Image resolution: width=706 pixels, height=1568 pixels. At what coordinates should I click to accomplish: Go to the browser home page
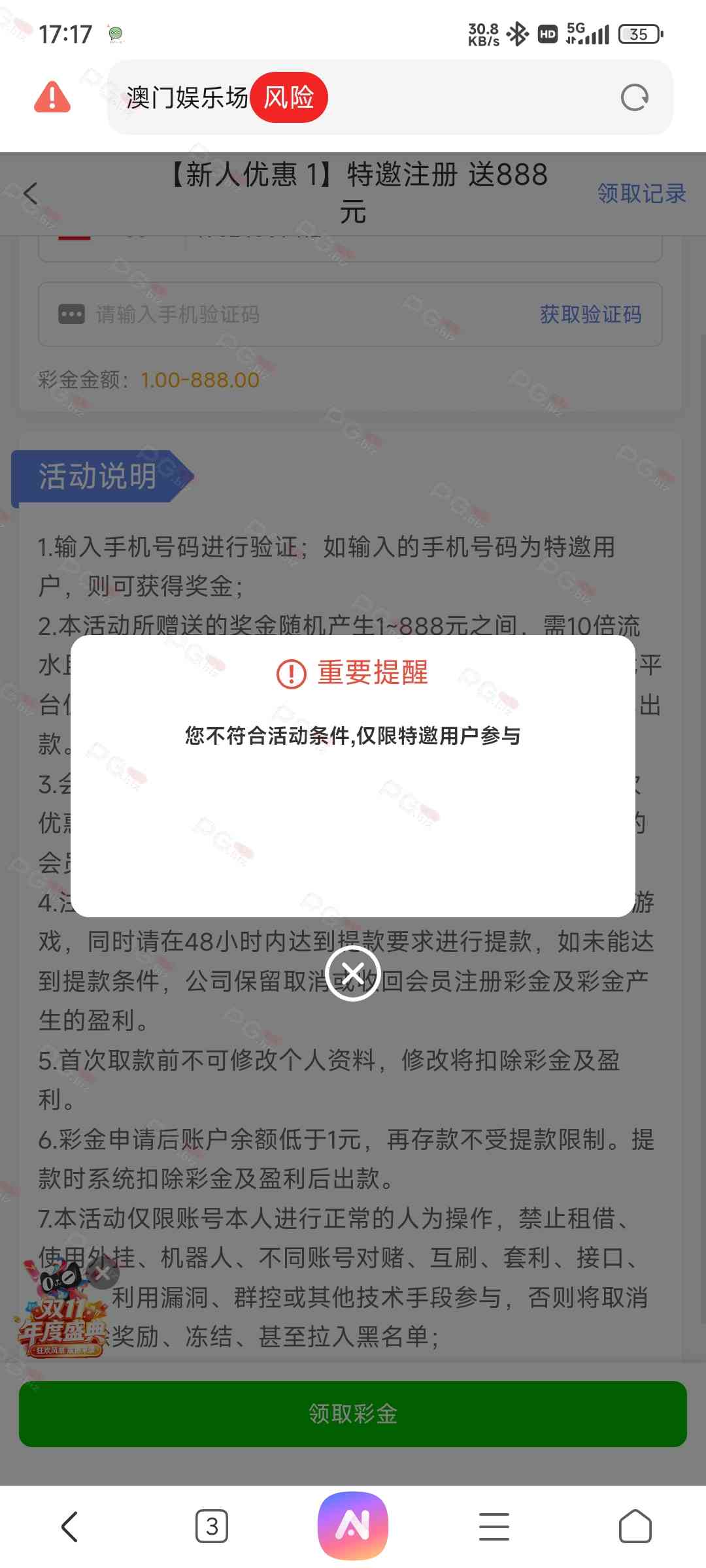click(x=635, y=1527)
